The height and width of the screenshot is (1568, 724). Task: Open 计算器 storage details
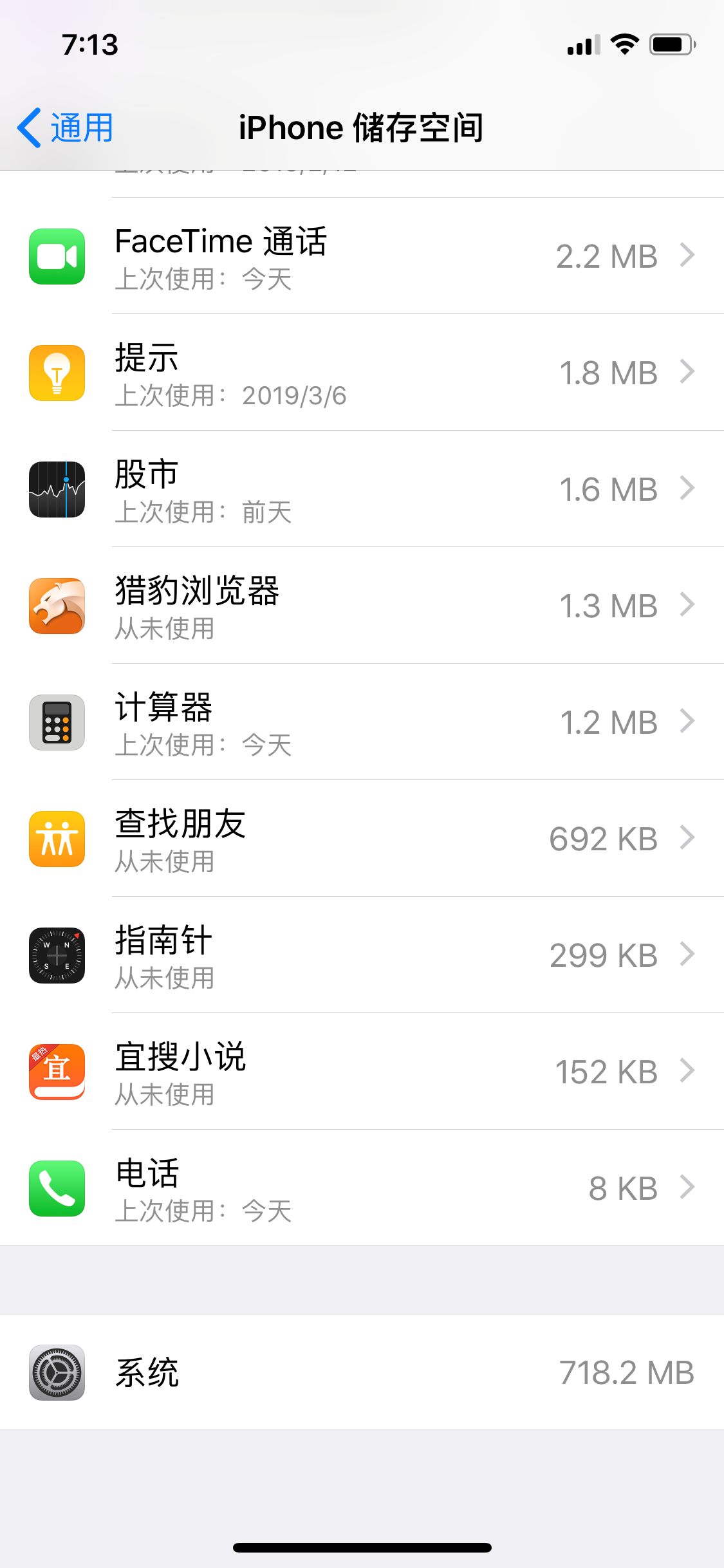click(362, 722)
